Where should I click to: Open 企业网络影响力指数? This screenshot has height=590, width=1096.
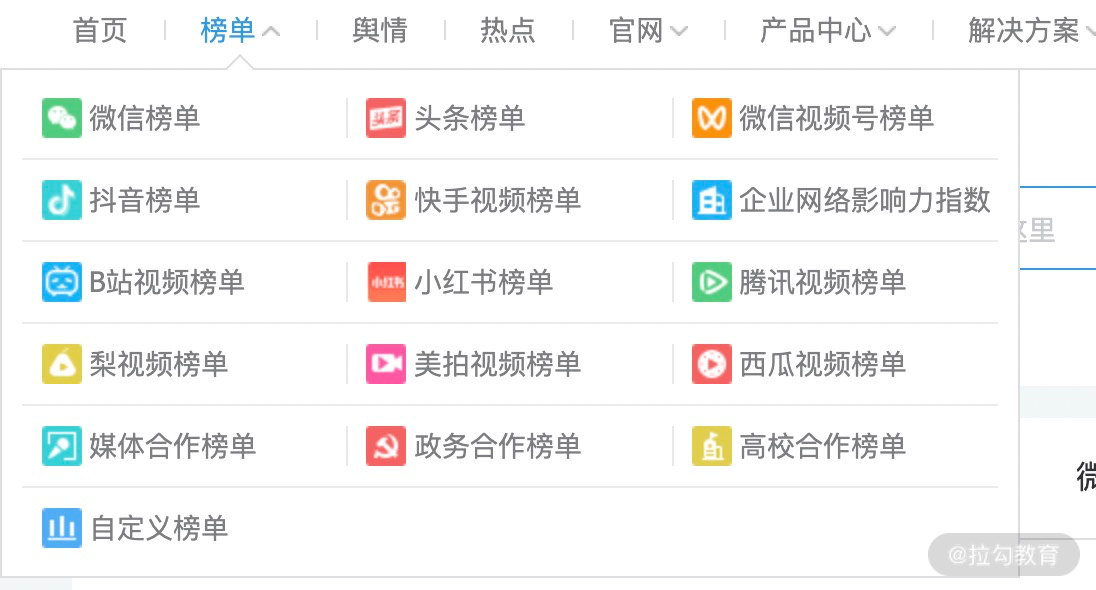(842, 201)
